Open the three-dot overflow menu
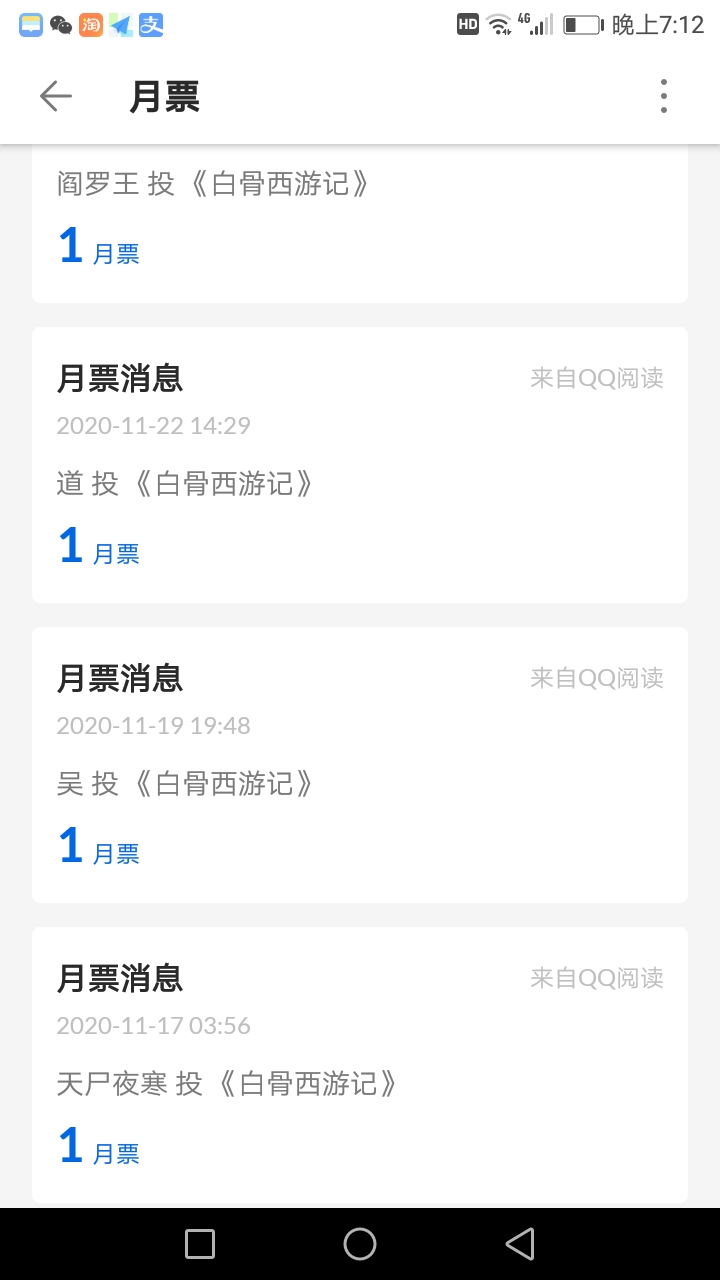This screenshot has height=1280, width=720. pos(663,96)
